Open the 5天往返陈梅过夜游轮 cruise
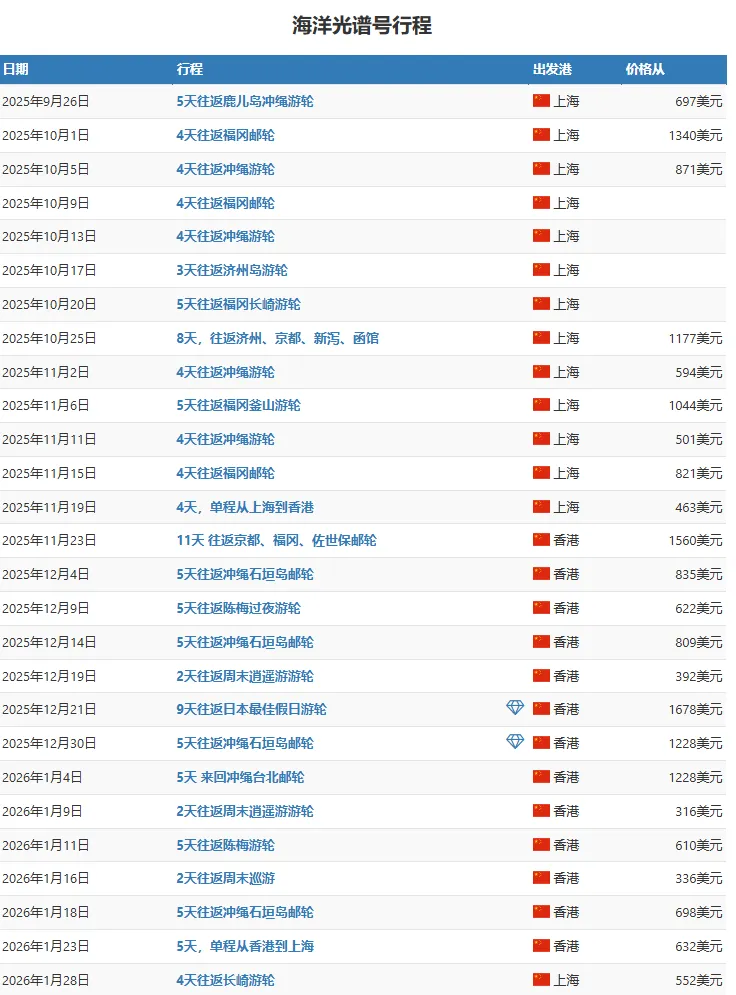This screenshot has width=736, height=995. click(238, 608)
